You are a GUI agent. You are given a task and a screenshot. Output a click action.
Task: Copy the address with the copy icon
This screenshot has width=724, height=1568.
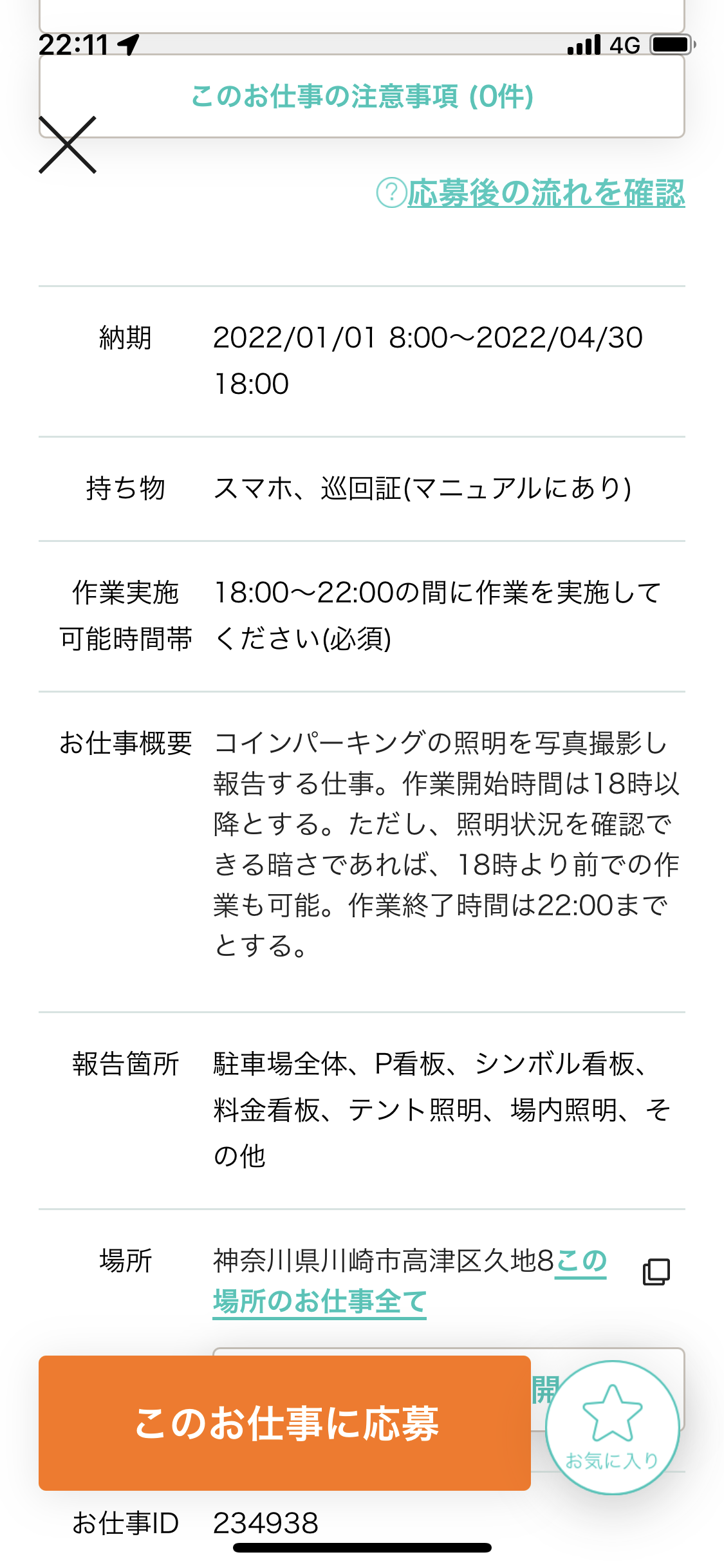(x=656, y=1272)
